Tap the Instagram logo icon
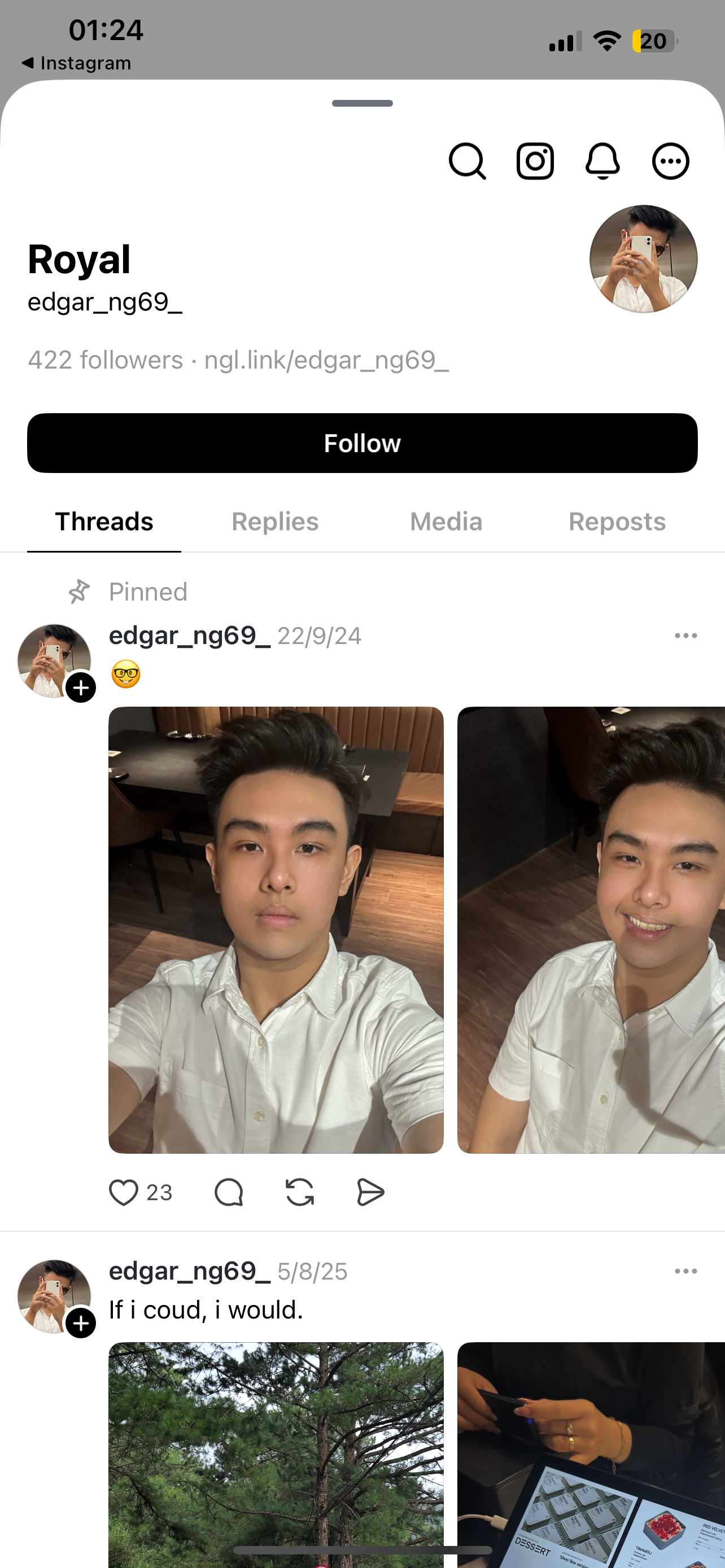725x1568 pixels. point(535,161)
